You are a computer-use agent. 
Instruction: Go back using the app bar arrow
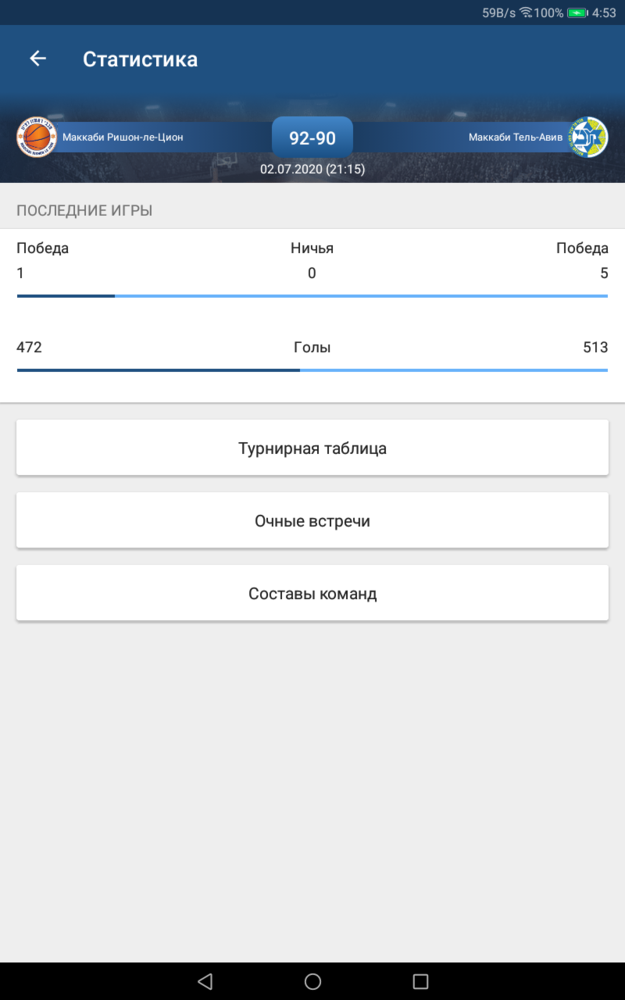pyautogui.click(x=38, y=59)
